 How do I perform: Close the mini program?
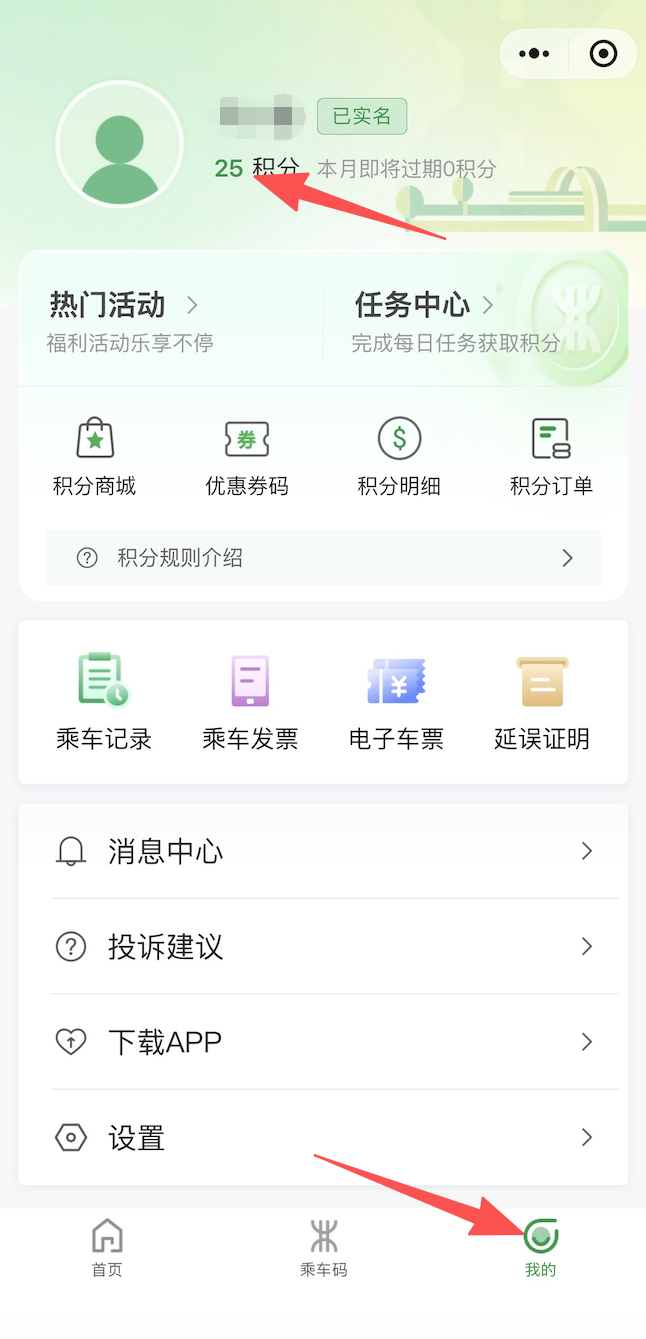click(604, 54)
